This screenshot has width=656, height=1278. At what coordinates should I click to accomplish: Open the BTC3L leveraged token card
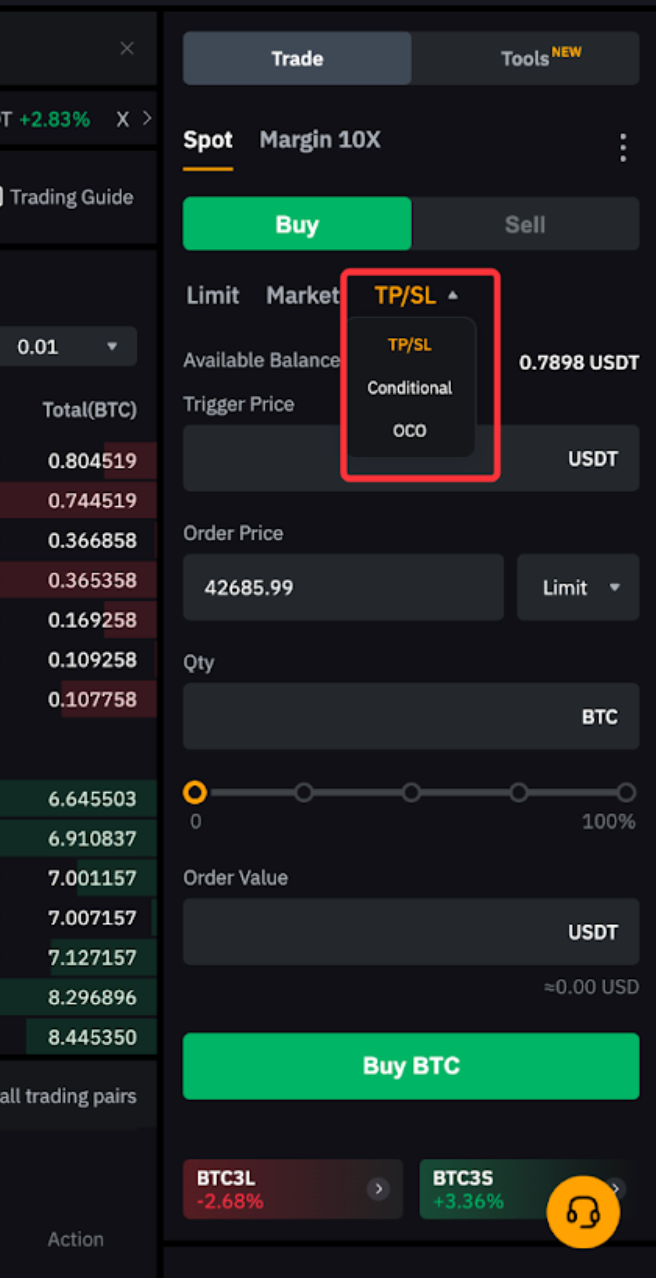[292, 1188]
